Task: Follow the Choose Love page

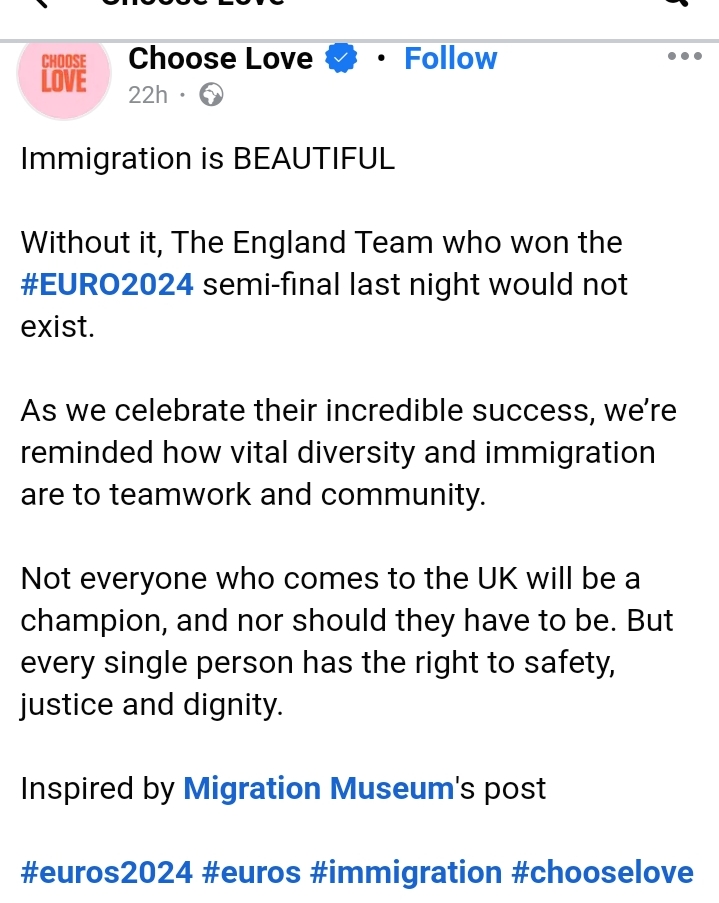Action: coord(450,59)
